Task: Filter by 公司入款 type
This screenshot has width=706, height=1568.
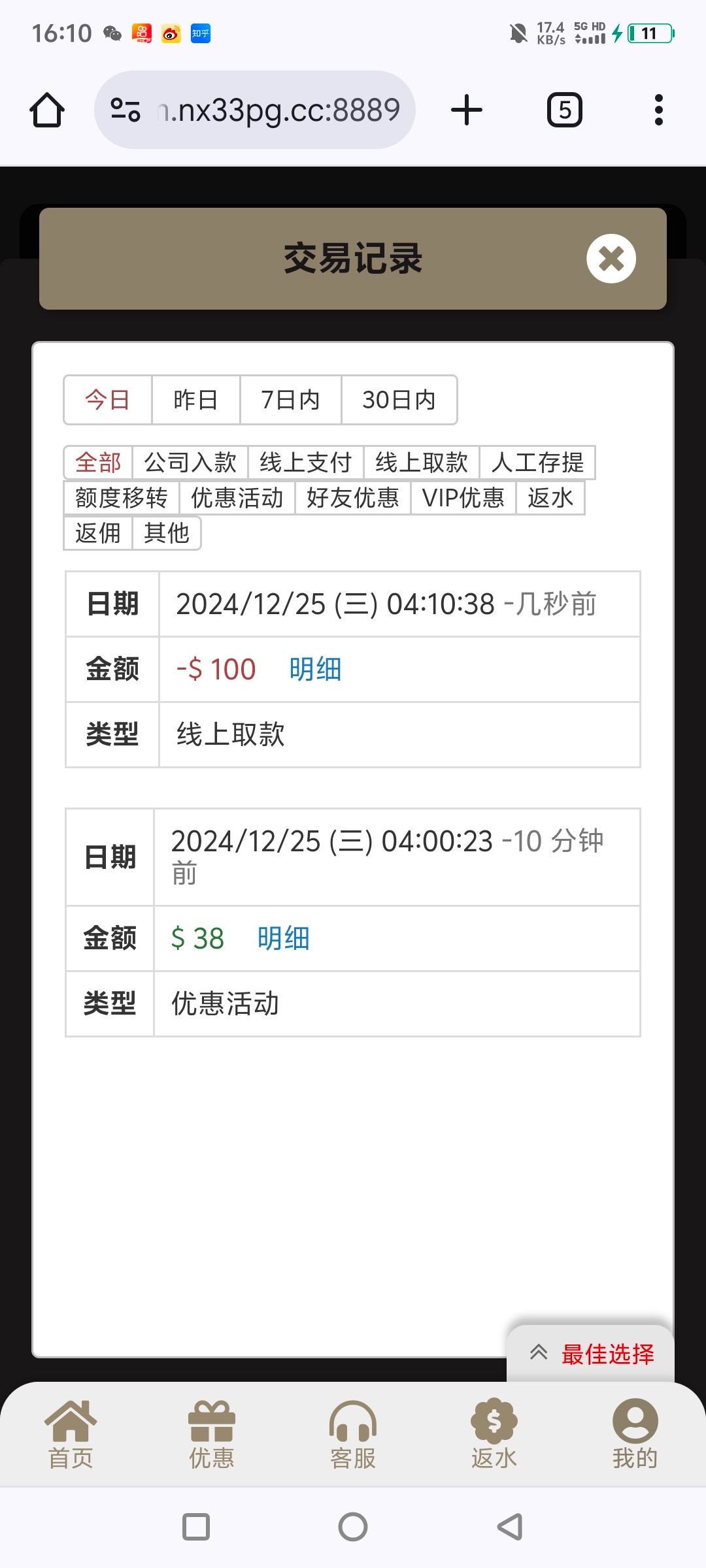Action: [190, 463]
